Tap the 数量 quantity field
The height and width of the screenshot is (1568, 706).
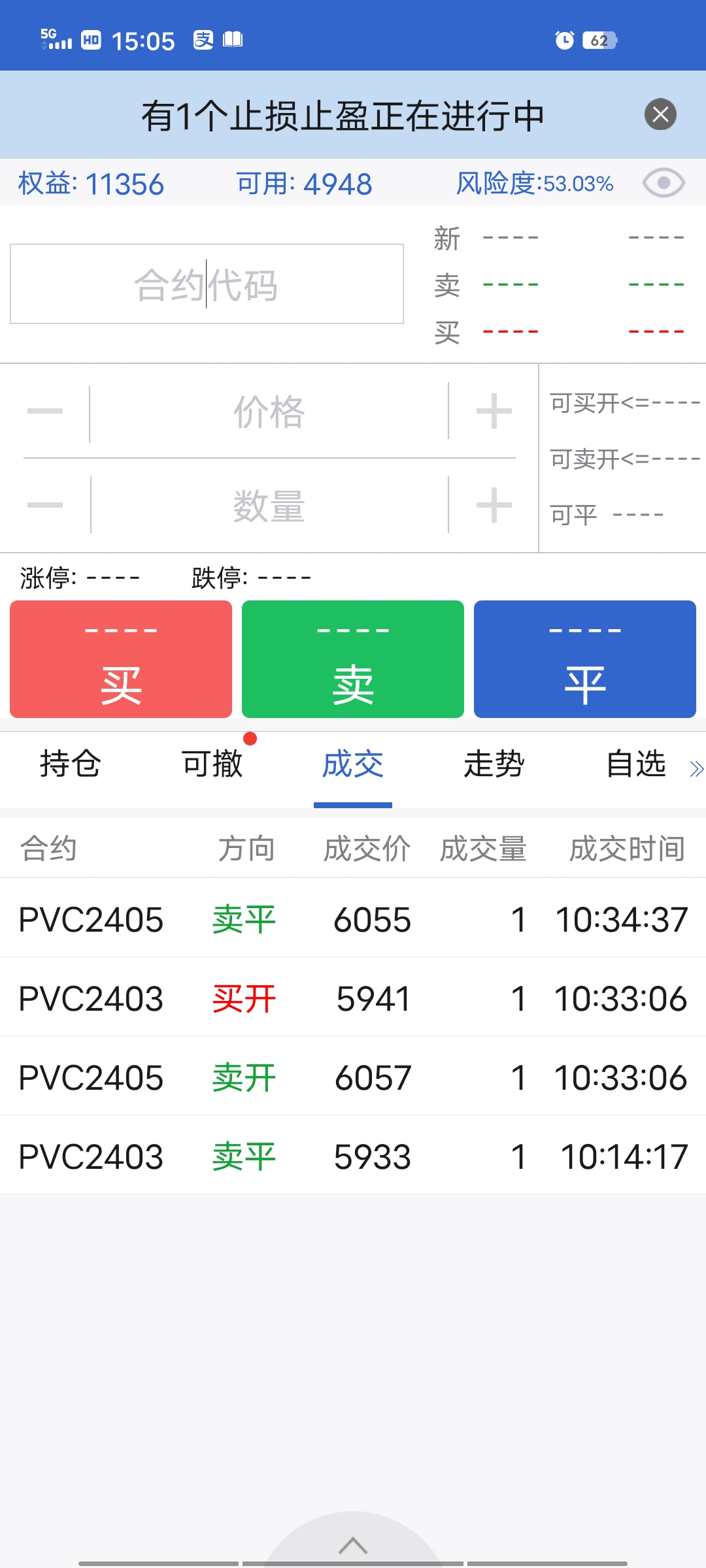tap(269, 506)
